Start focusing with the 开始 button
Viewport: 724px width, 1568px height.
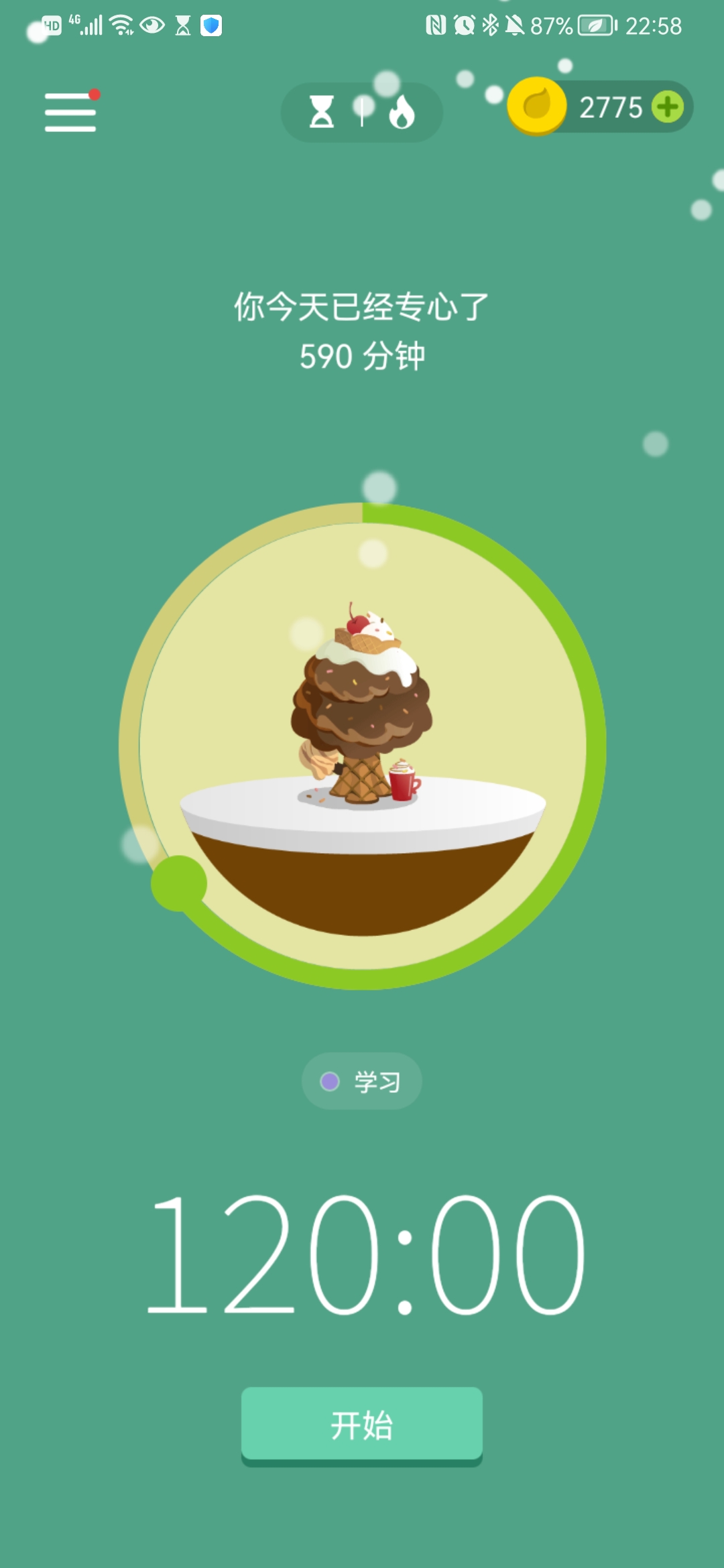[x=362, y=1424]
